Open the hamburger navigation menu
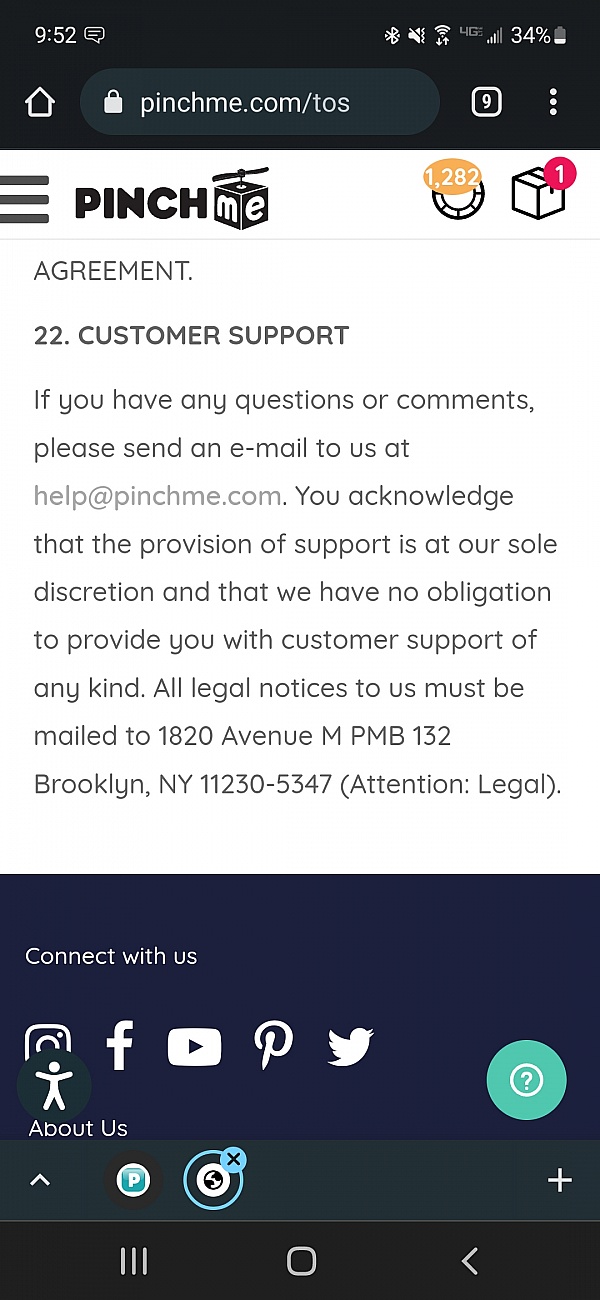The width and height of the screenshot is (600, 1300). tap(25, 198)
